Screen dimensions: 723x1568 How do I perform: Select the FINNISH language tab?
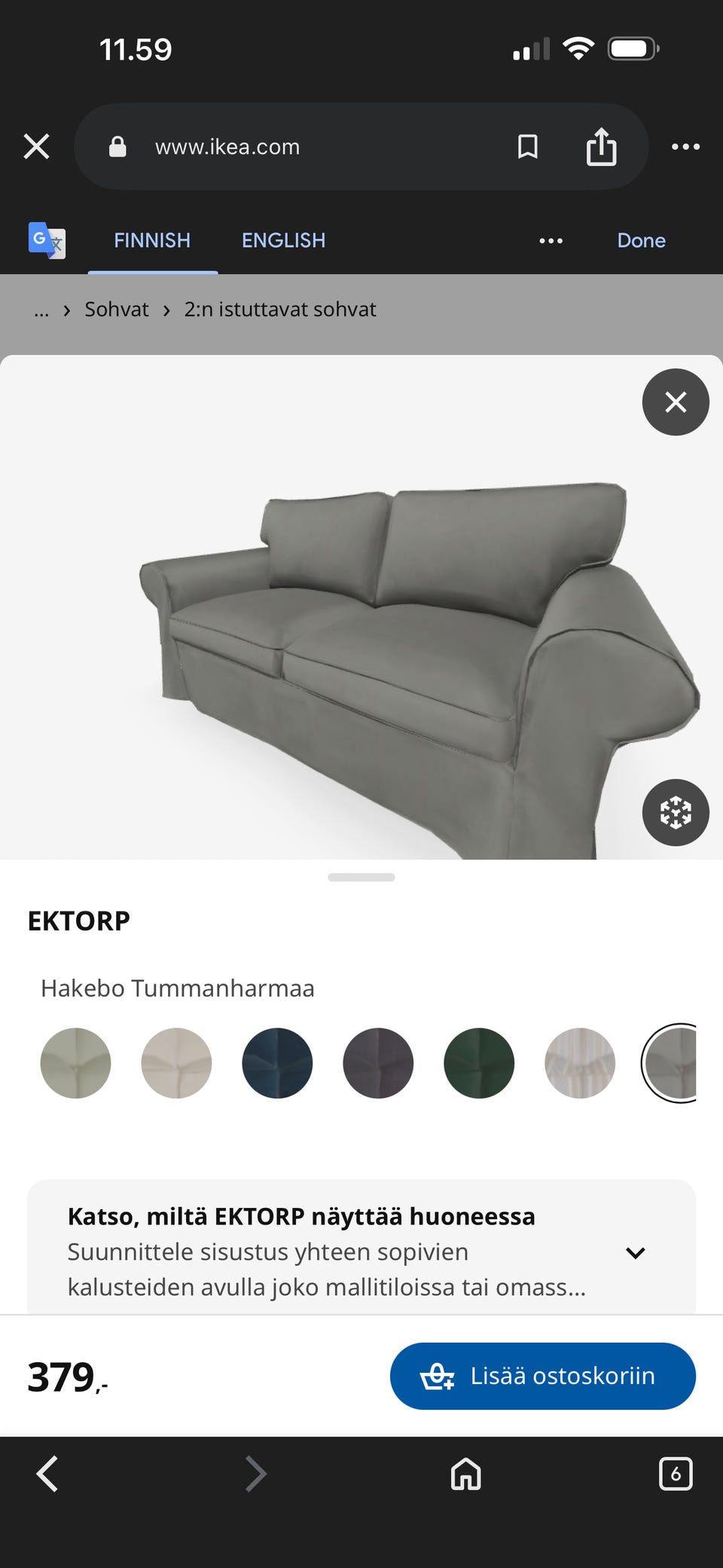click(x=152, y=240)
